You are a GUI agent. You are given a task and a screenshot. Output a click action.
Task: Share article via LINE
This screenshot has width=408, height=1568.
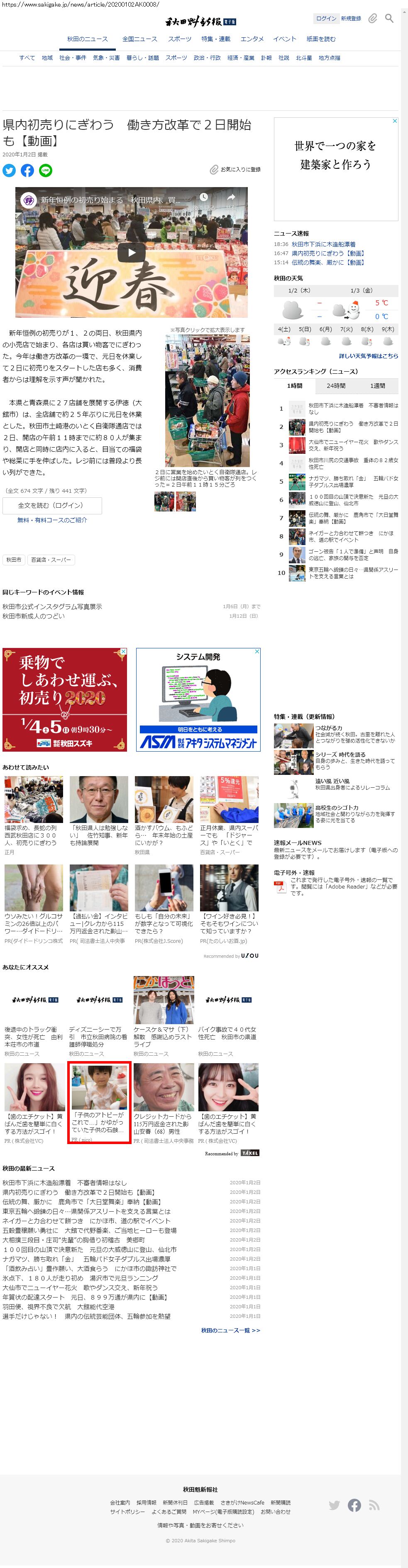coord(46,170)
